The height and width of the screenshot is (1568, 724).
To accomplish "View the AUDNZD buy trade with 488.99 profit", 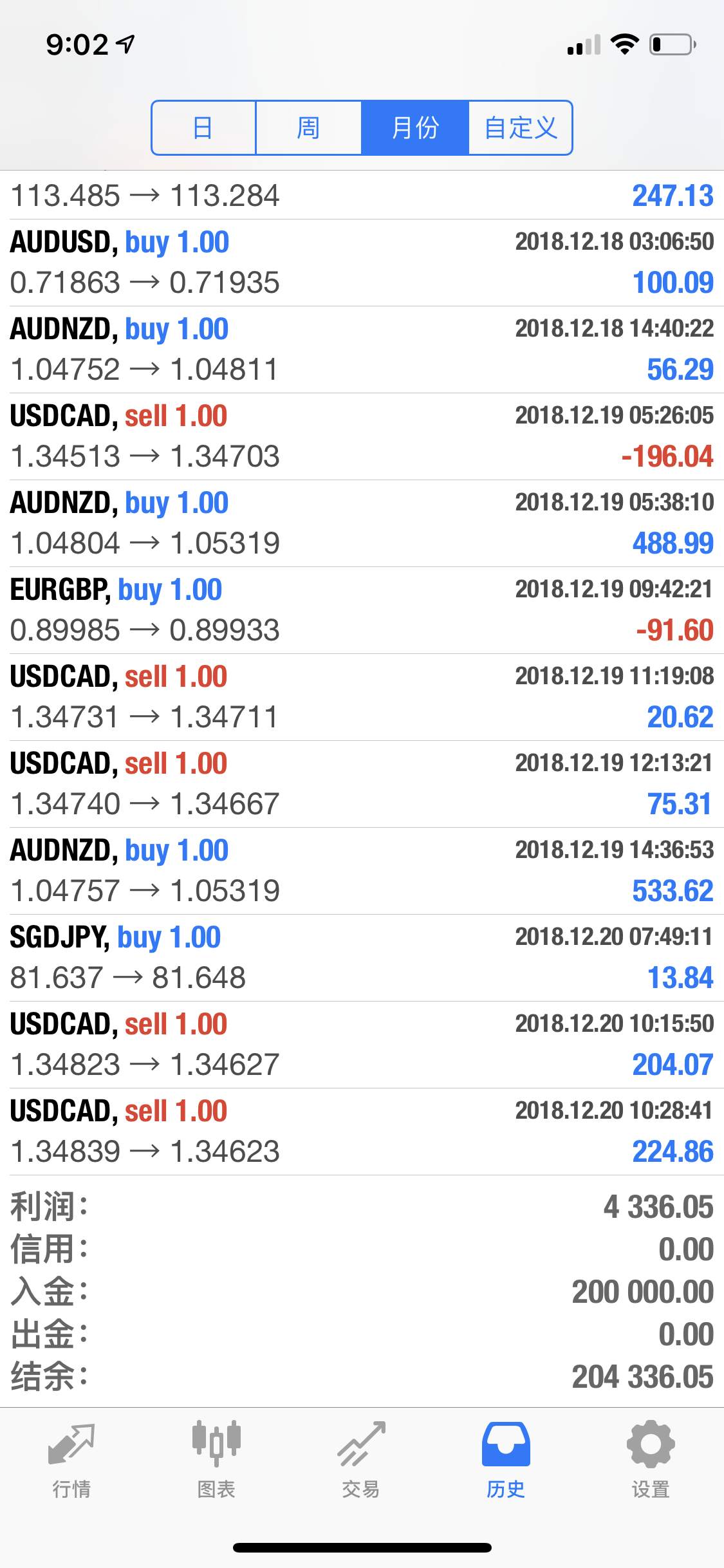I will [362, 523].
